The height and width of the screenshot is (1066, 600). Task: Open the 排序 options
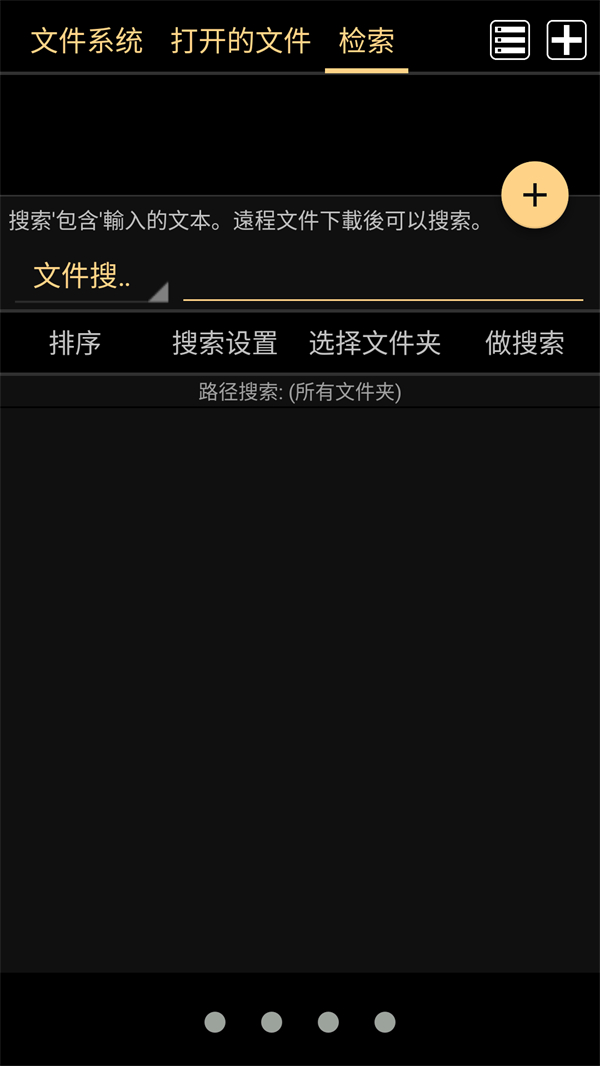point(75,343)
